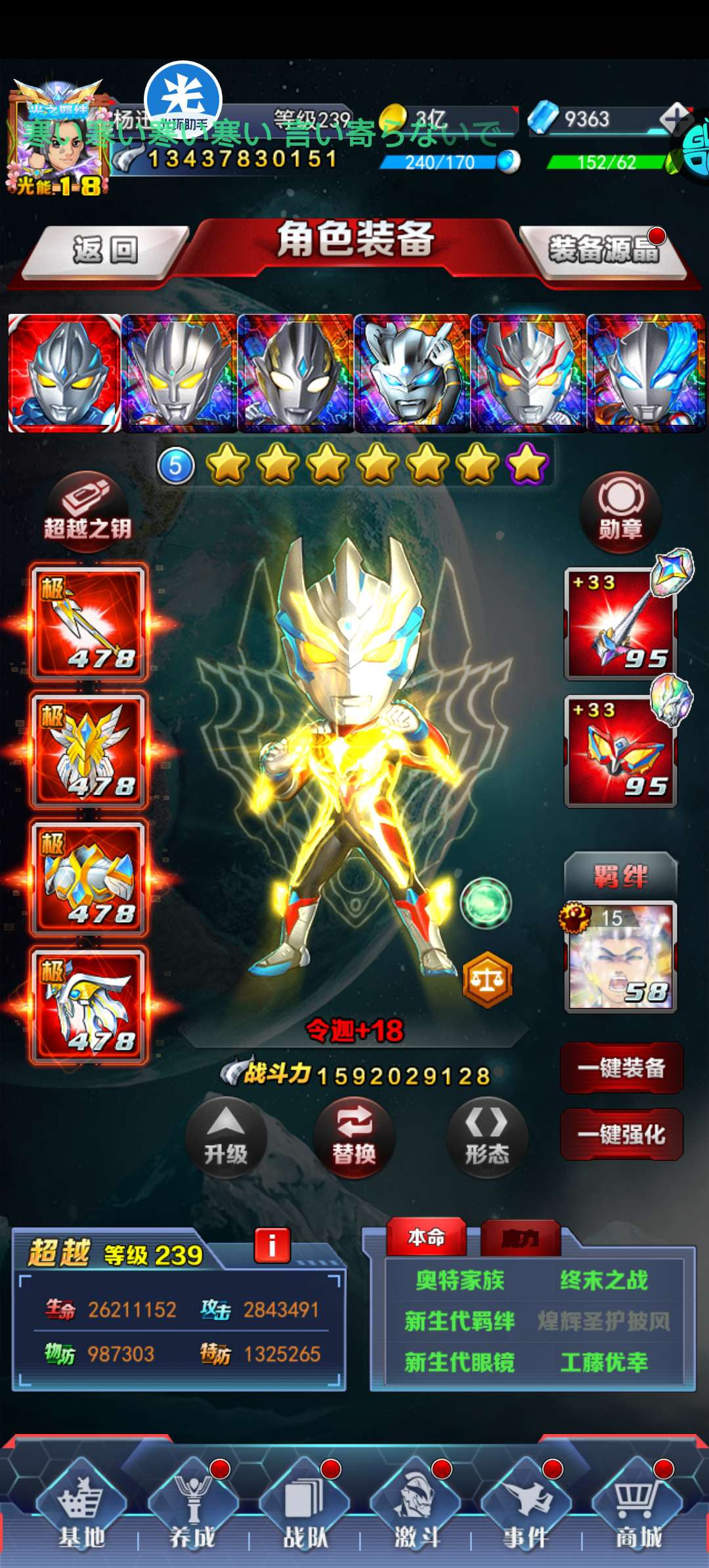The width and height of the screenshot is (709, 1568).
Task: Tap the balance scale hexagon icon
Action: (x=487, y=979)
